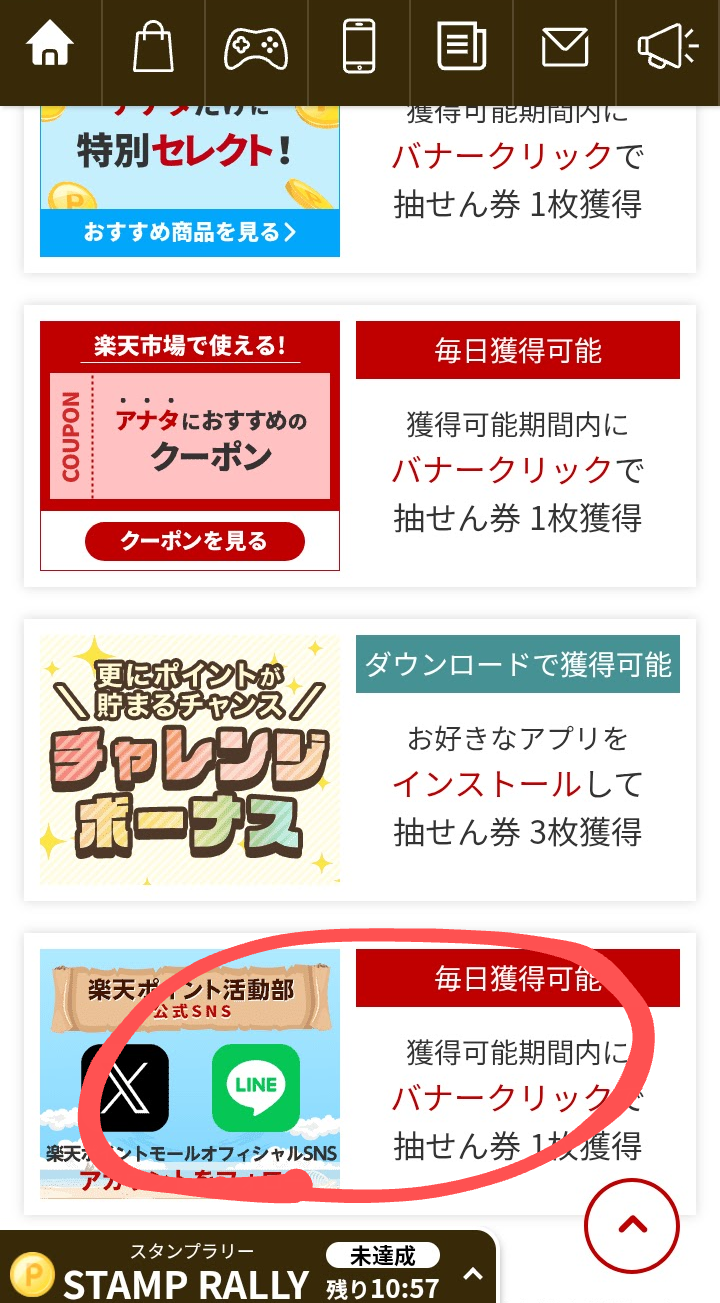Open the news article icon

pyautogui.click(x=462, y=47)
